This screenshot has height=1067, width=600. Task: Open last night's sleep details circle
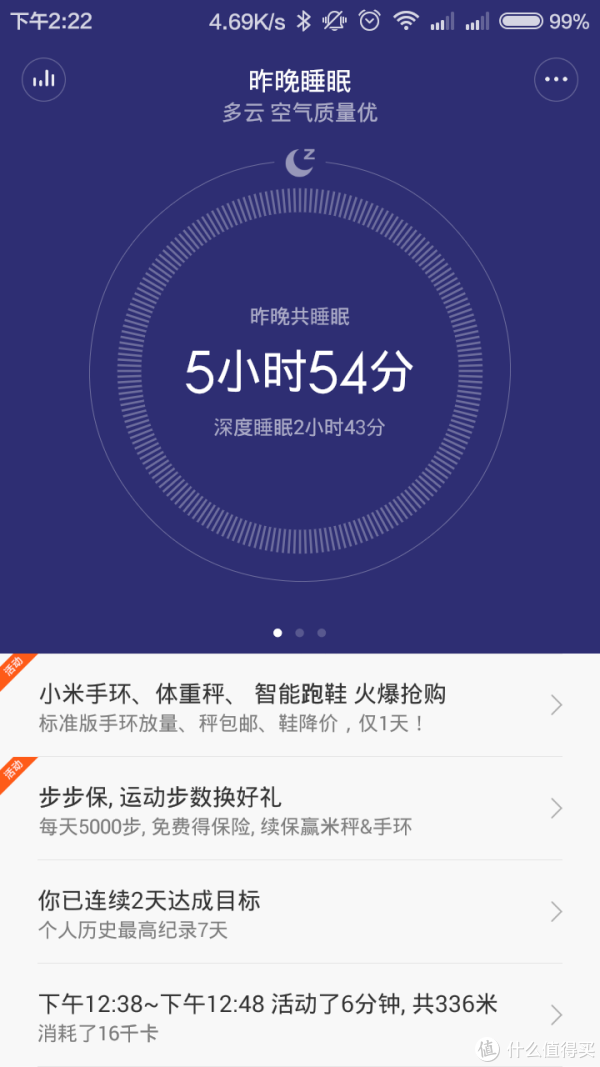click(x=299, y=372)
